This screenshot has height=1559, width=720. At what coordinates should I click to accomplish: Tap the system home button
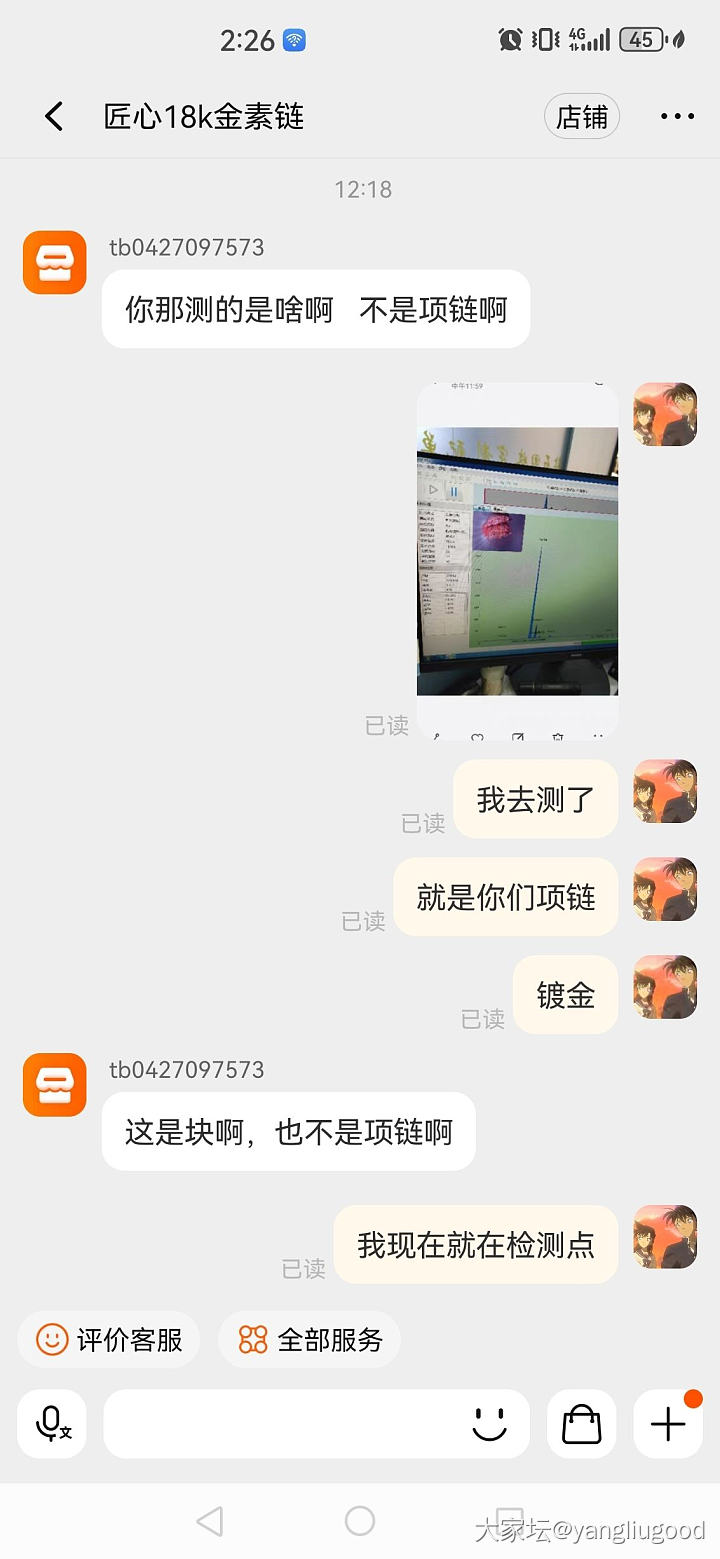[360, 1521]
